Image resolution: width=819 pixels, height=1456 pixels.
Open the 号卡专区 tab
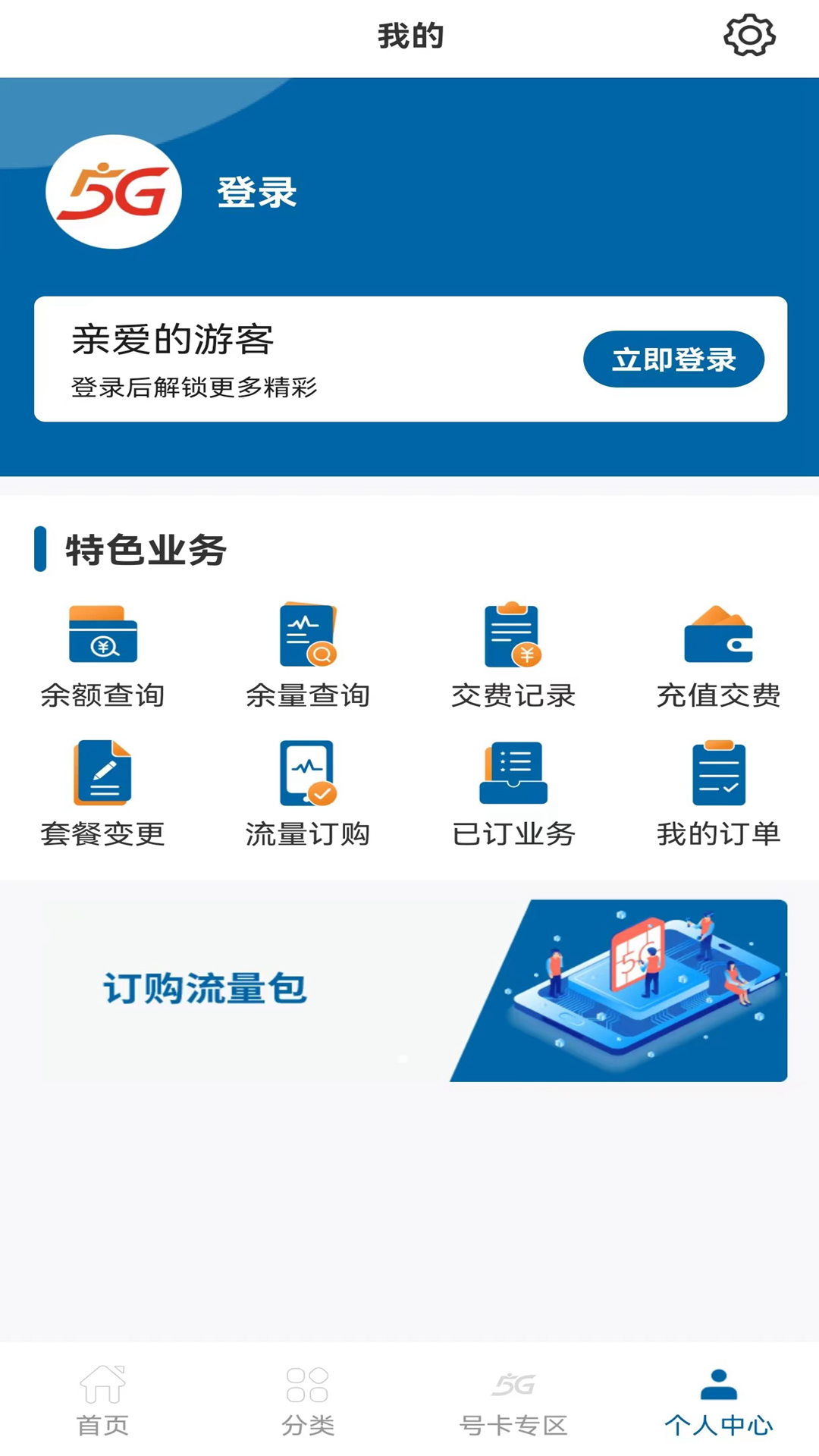click(x=513, y=1407)
